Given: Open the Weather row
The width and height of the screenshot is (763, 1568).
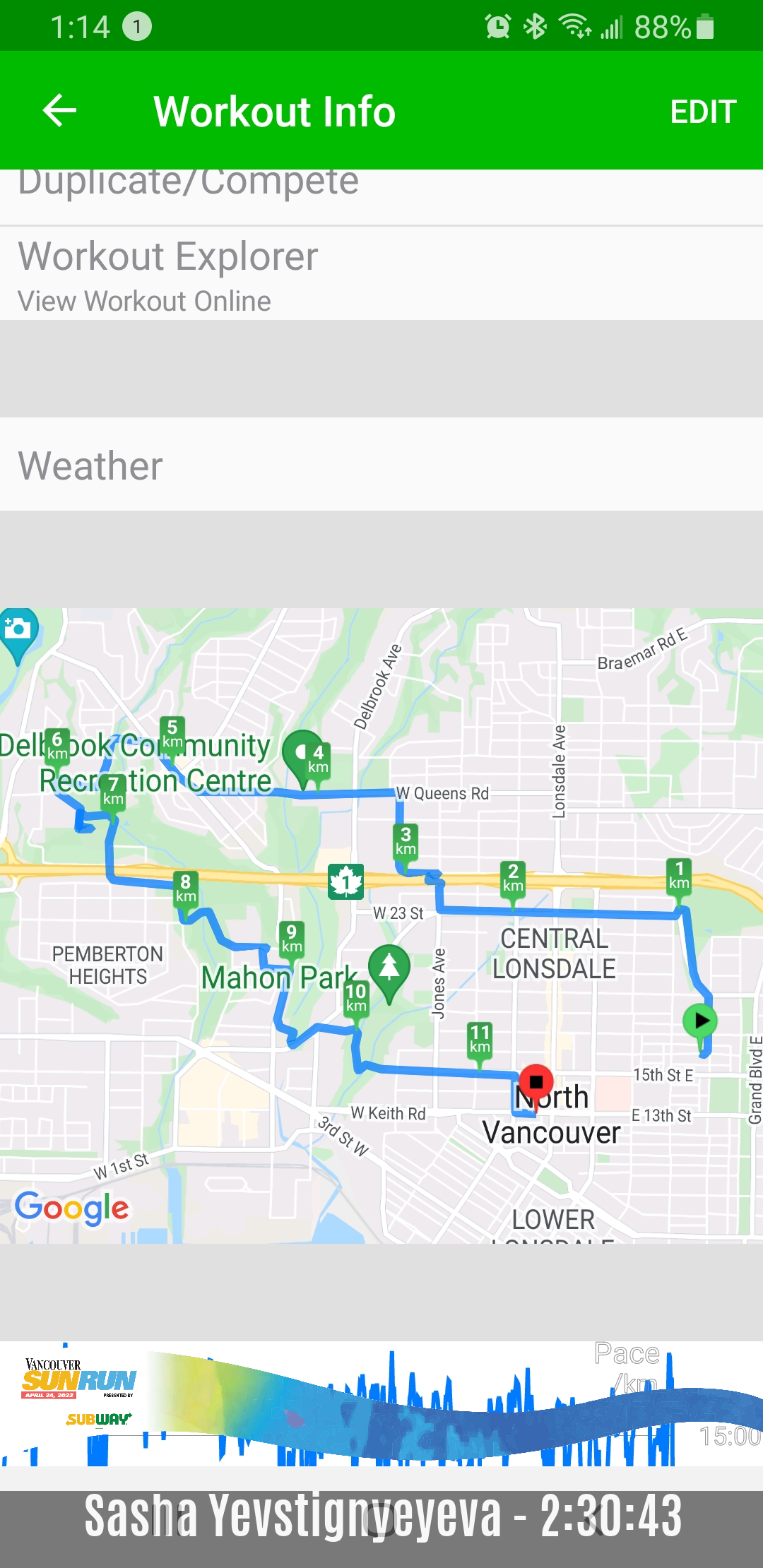Looking at the screenshot, I should pyautogui.click(x=381, y=465).
